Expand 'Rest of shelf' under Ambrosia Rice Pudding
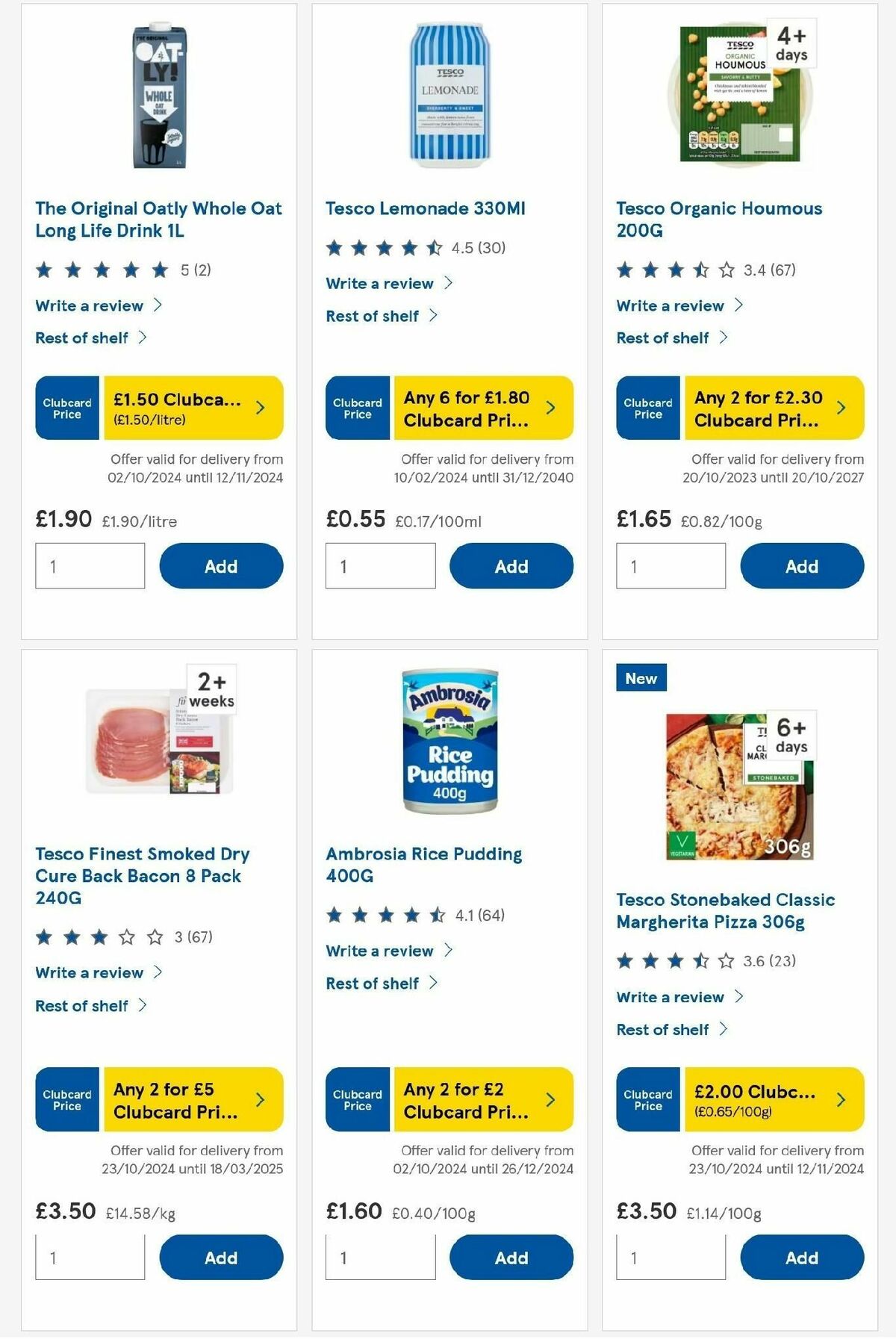The image size is (896, 1339). (x=373, y=984)
